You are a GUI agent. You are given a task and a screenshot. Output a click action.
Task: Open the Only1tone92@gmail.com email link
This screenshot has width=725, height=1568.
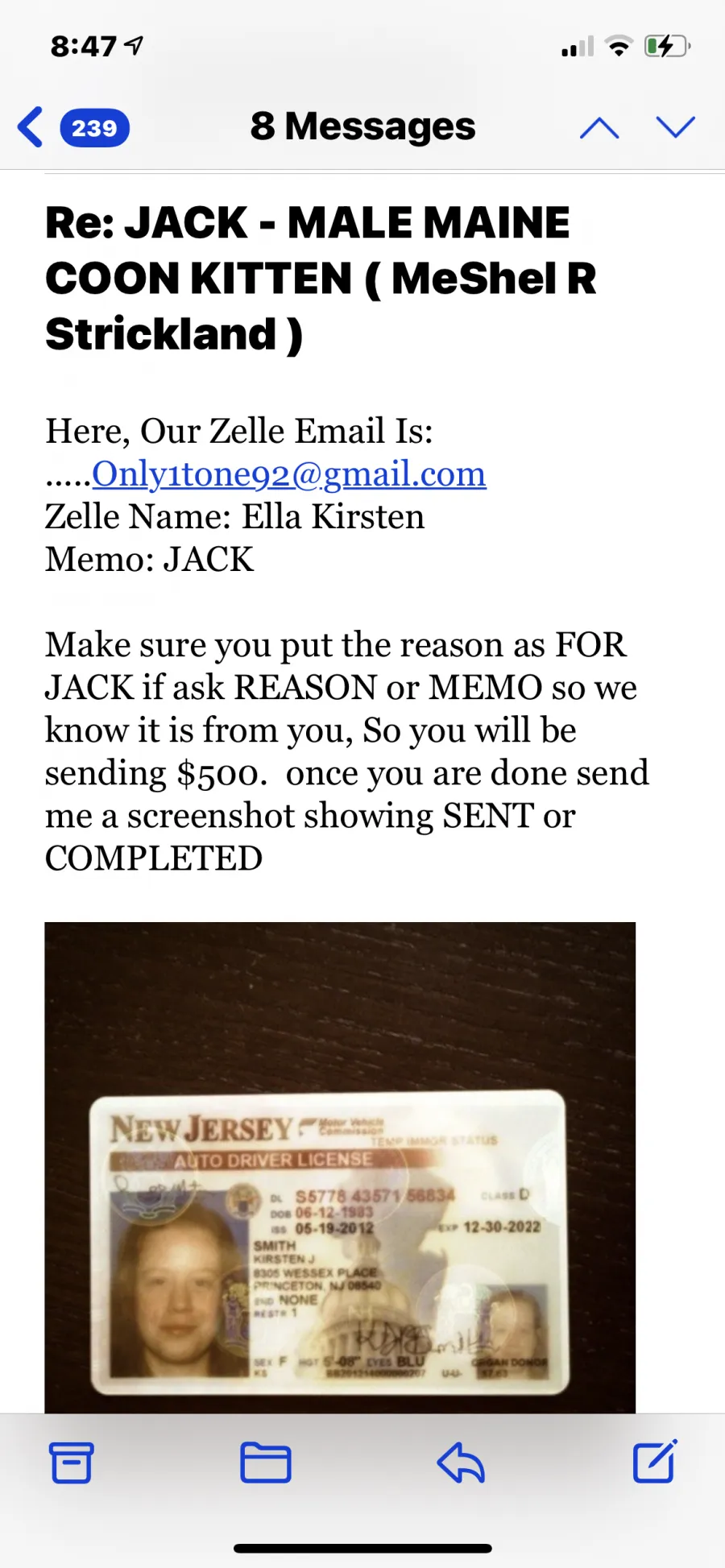click(x=289, y=474)
